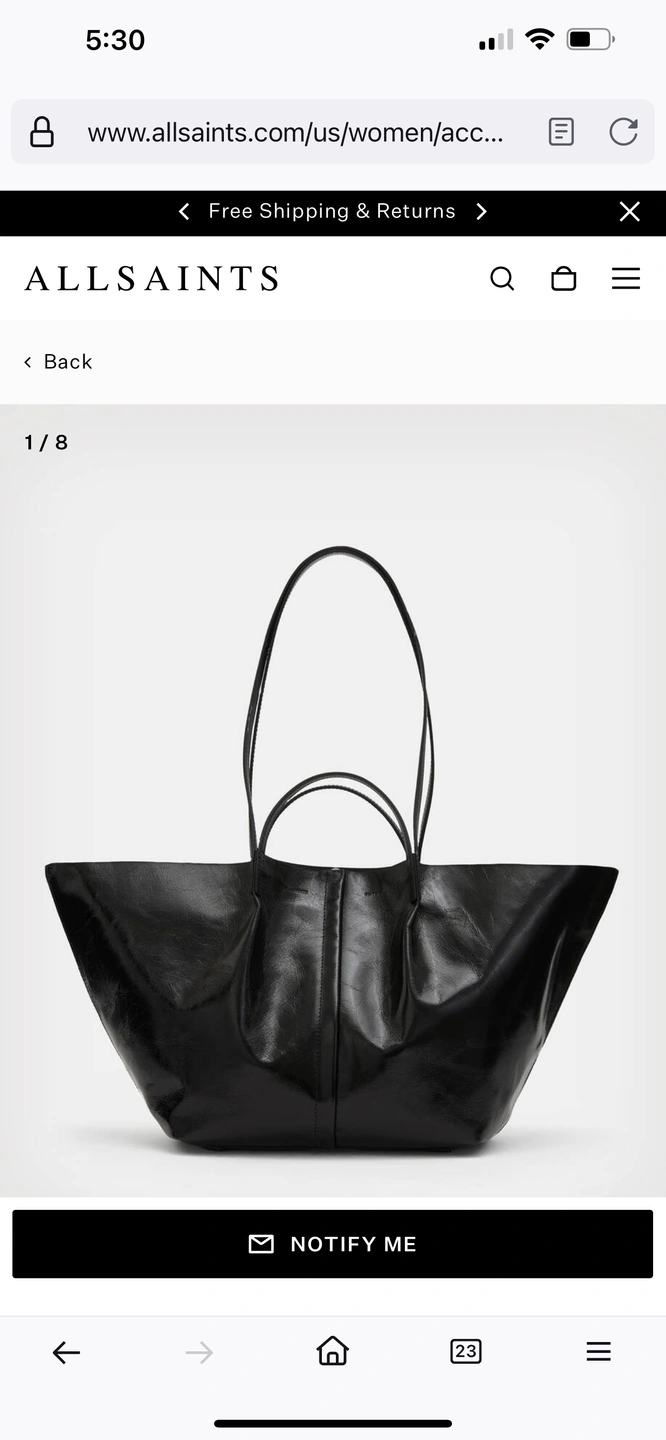The image size is (666, 1440).
Task: Open the browser menu
Action: [598, 1352]
